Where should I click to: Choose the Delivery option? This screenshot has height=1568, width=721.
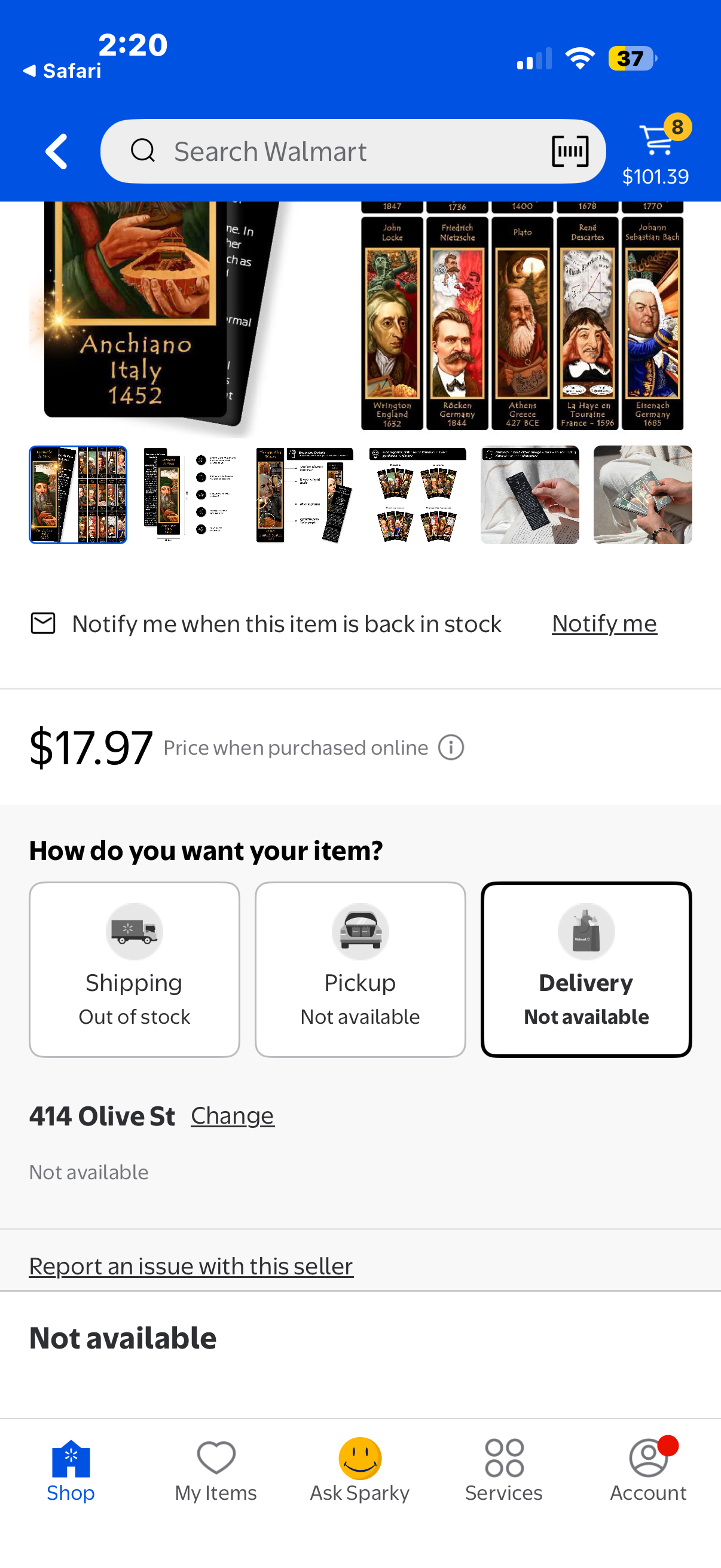point(586,969)
